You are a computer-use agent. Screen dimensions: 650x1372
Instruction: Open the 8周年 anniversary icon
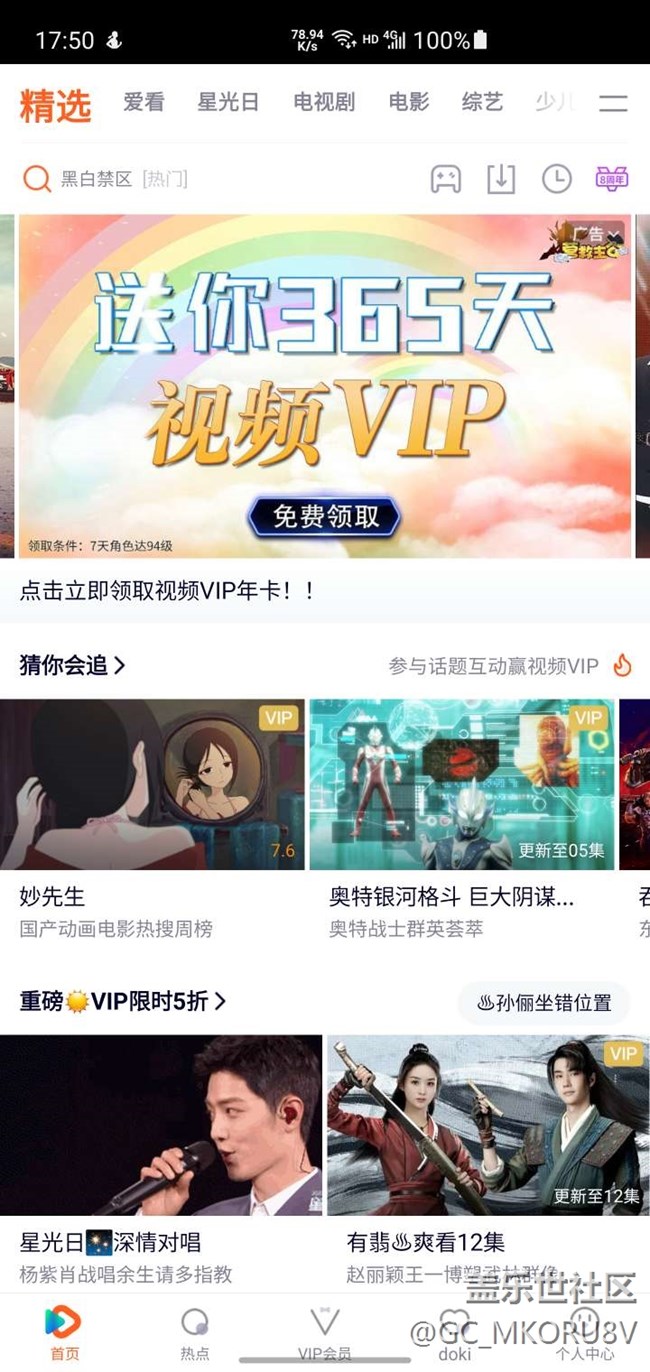[612, 179]
